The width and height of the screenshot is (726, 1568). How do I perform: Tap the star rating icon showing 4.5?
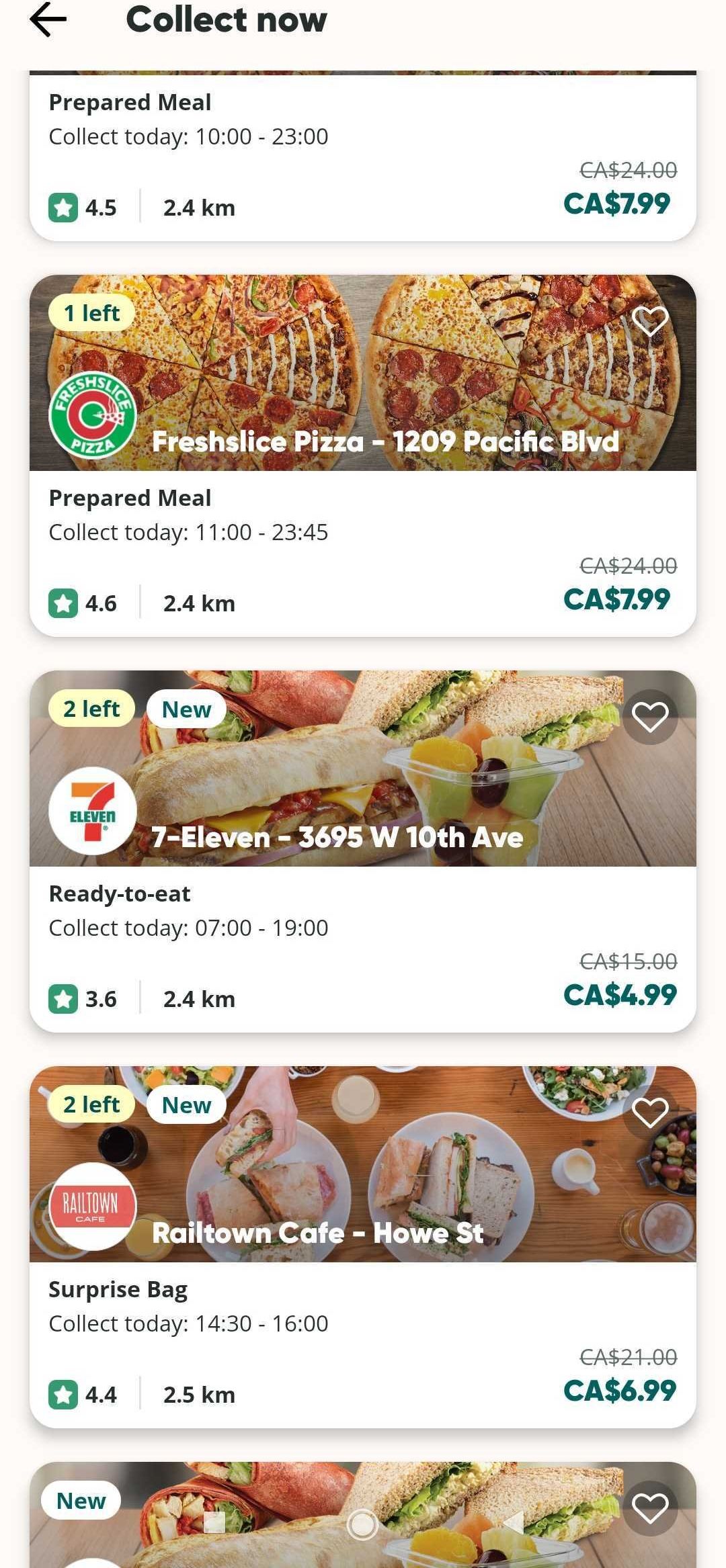pyautogui.click(x=63, y=207)
